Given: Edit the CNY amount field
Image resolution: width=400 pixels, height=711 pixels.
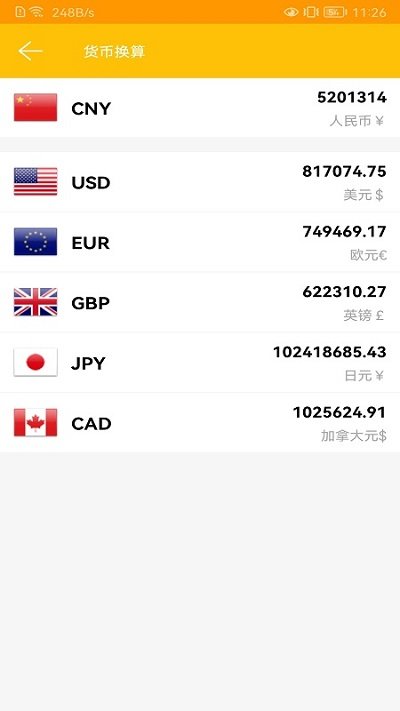Looking at the screenshot, I should tap(351, 97).
